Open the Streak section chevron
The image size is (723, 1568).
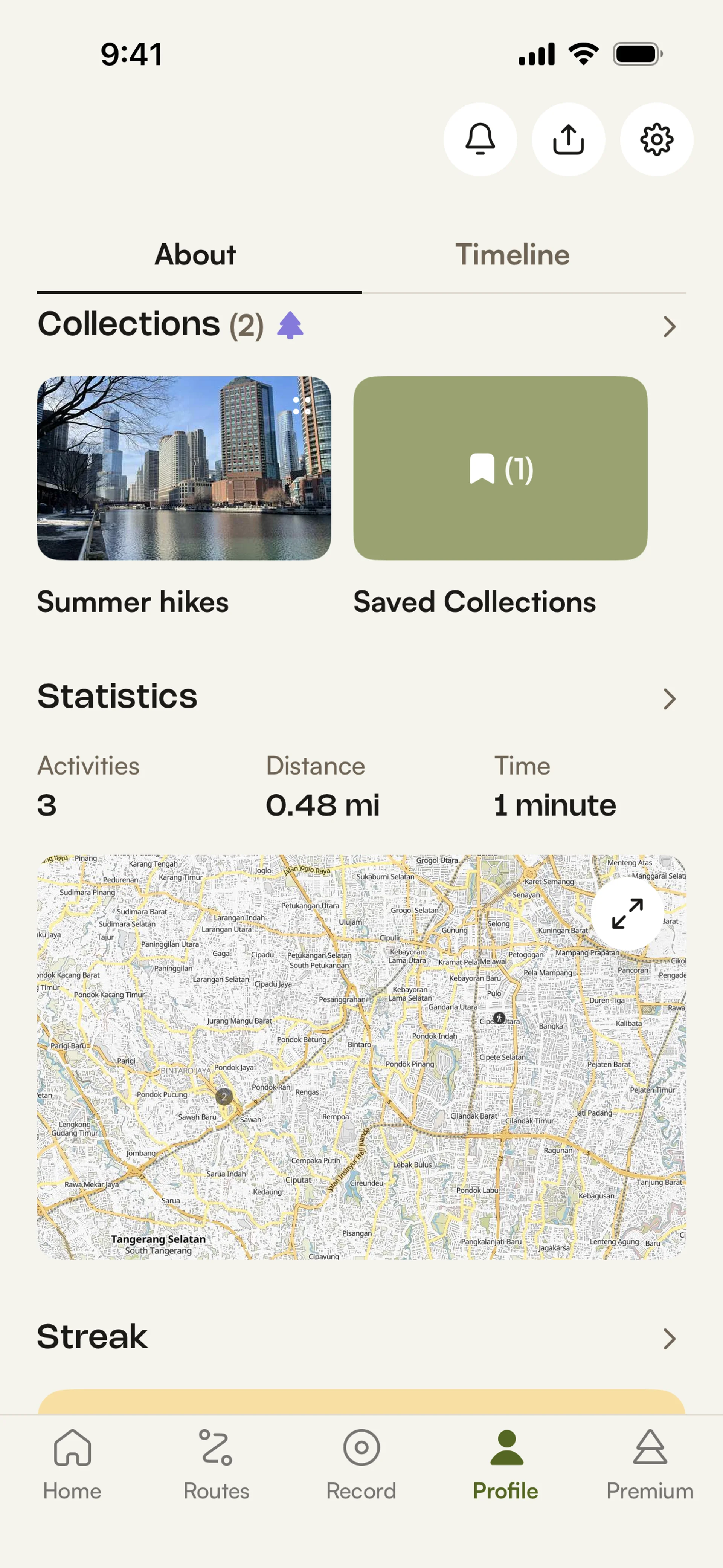point(669,1339)
